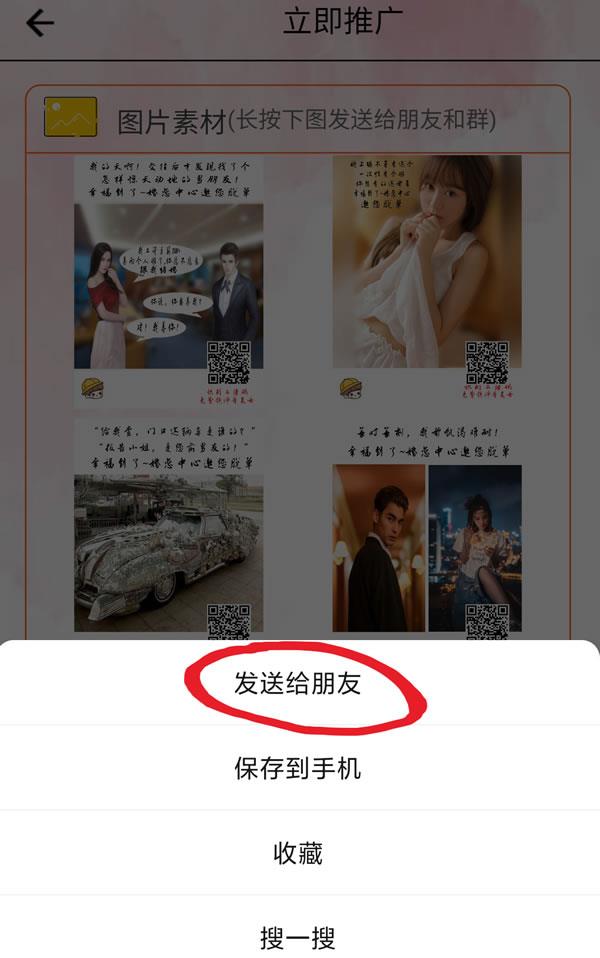Choose 保存到手机 to save image
The width and height of the screenshot is (600, 958).
tap(298, 768)
